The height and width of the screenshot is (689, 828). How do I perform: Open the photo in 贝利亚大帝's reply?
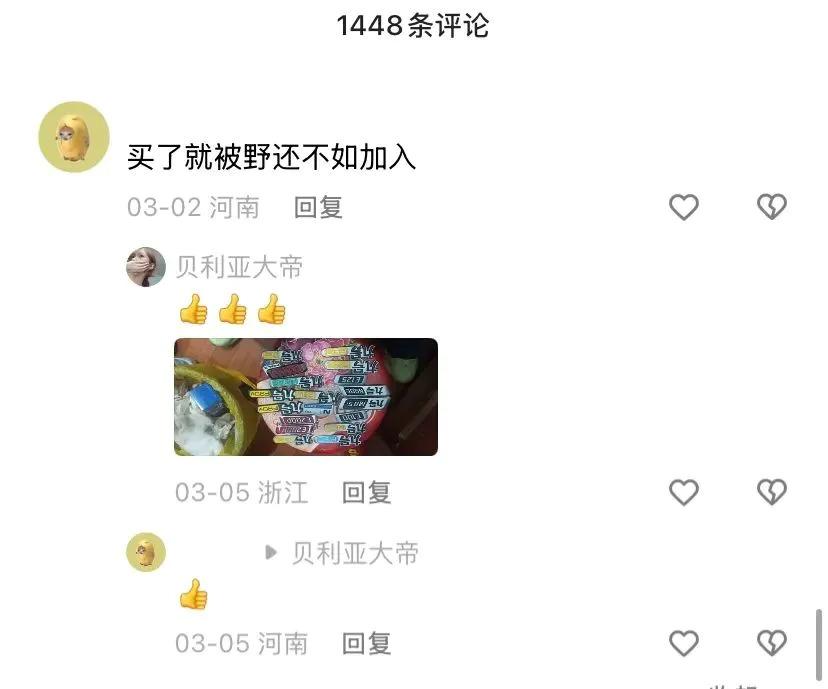[305, 397]
